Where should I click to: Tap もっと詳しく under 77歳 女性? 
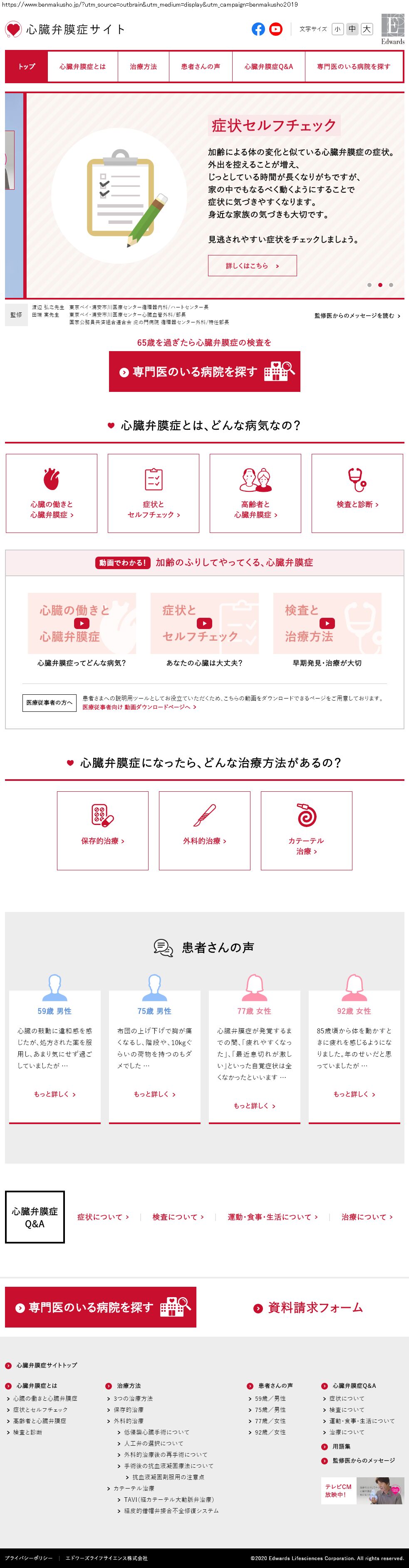[x=254, y=1105]
